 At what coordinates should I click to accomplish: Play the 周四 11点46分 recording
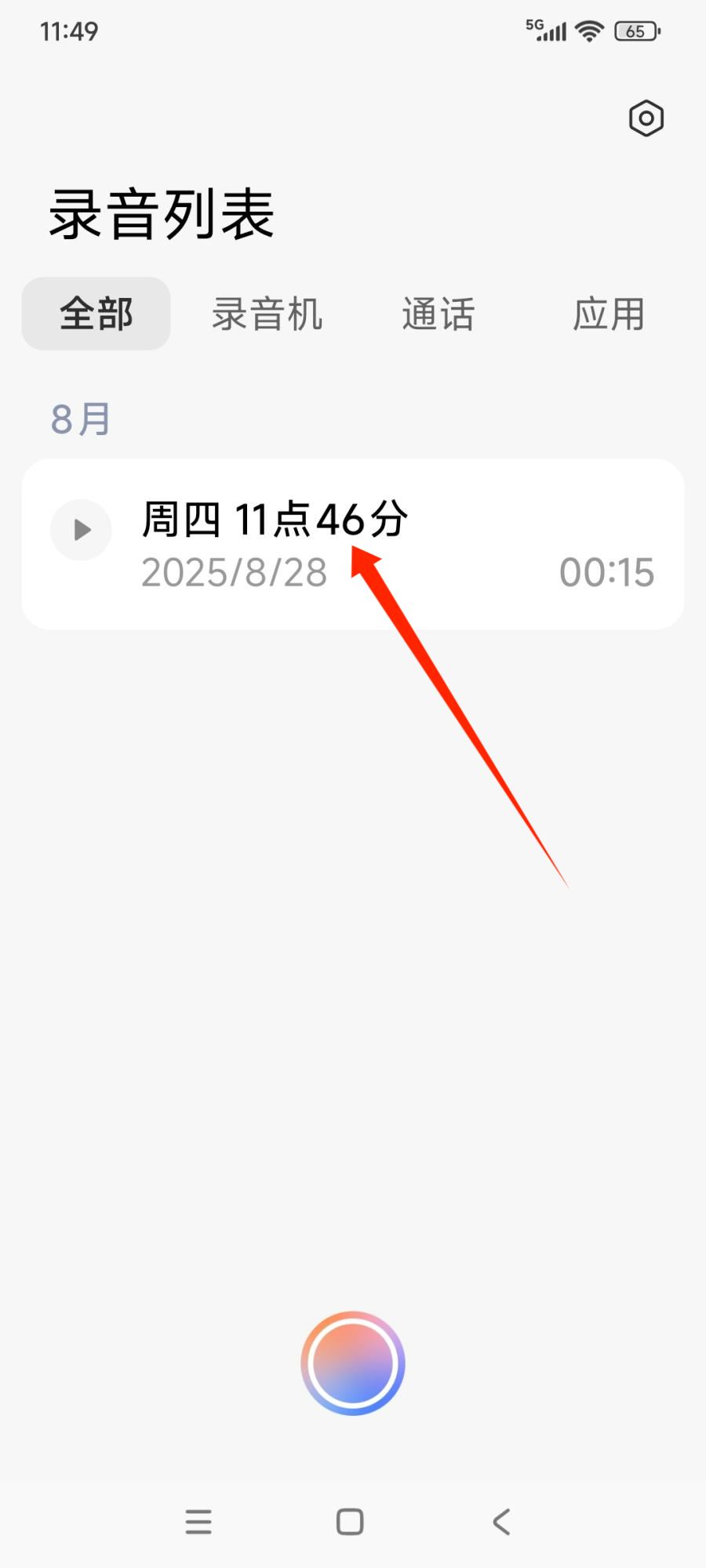tap(81, 530)
